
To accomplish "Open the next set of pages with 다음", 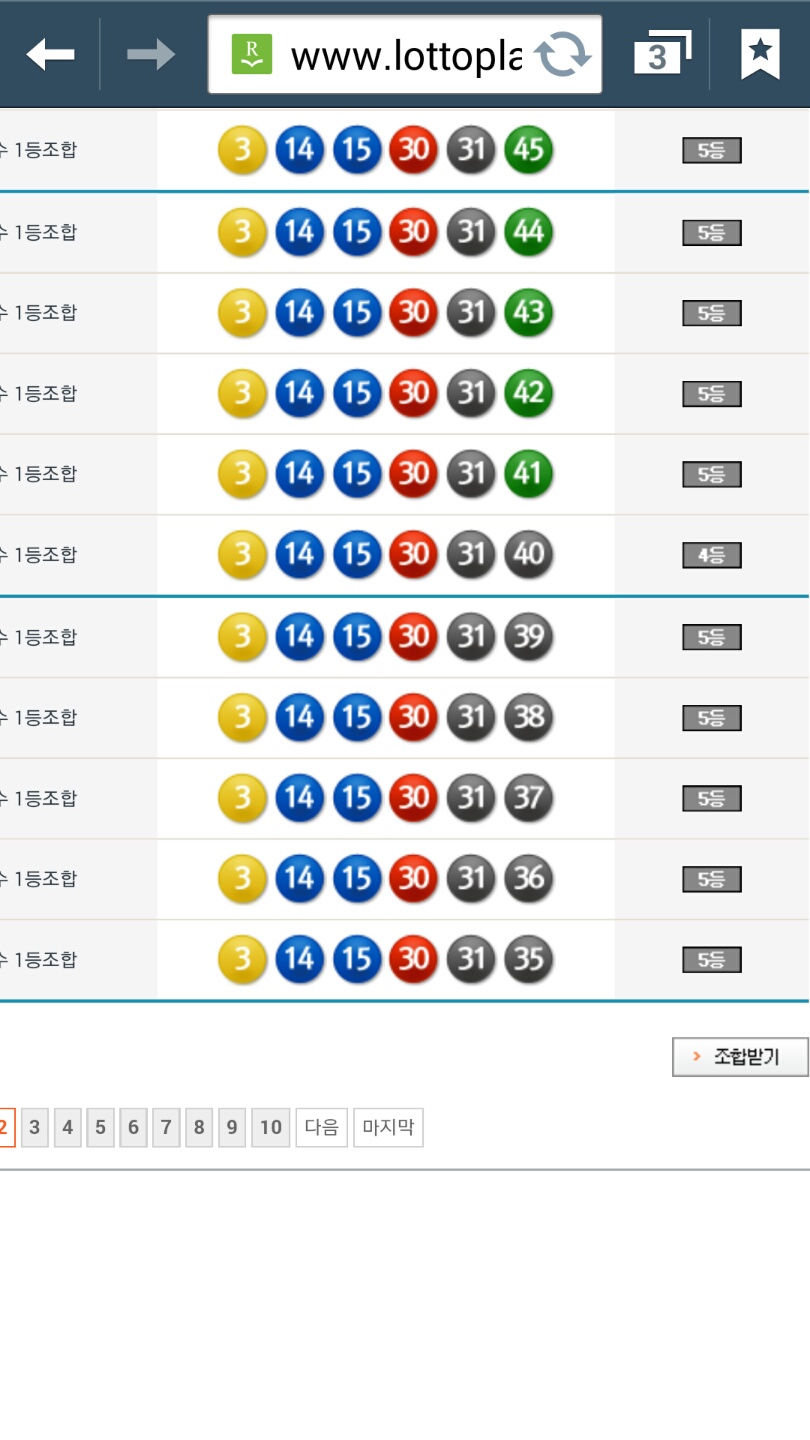I will click(321, 1128).
